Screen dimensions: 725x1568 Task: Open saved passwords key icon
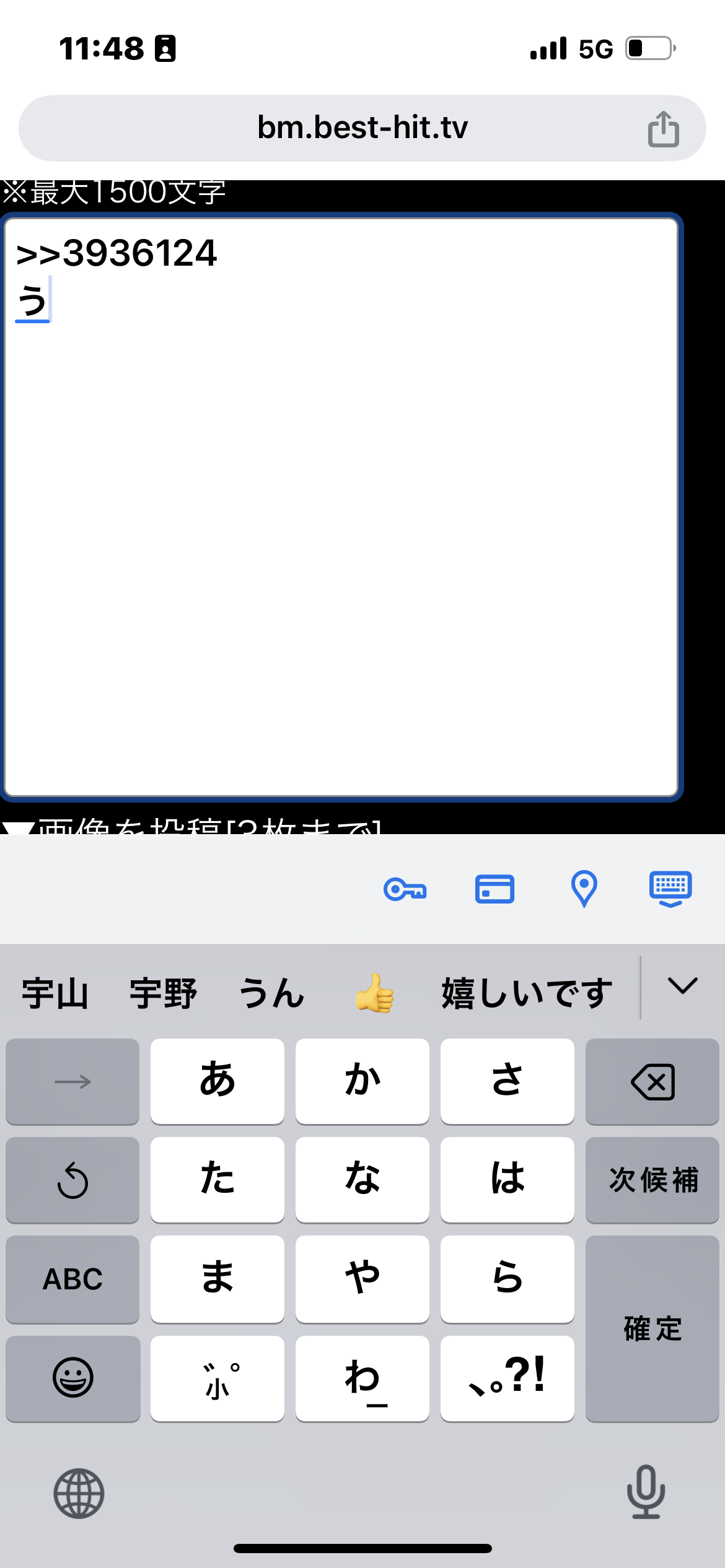pyautogui.click(x=405, y=890)
